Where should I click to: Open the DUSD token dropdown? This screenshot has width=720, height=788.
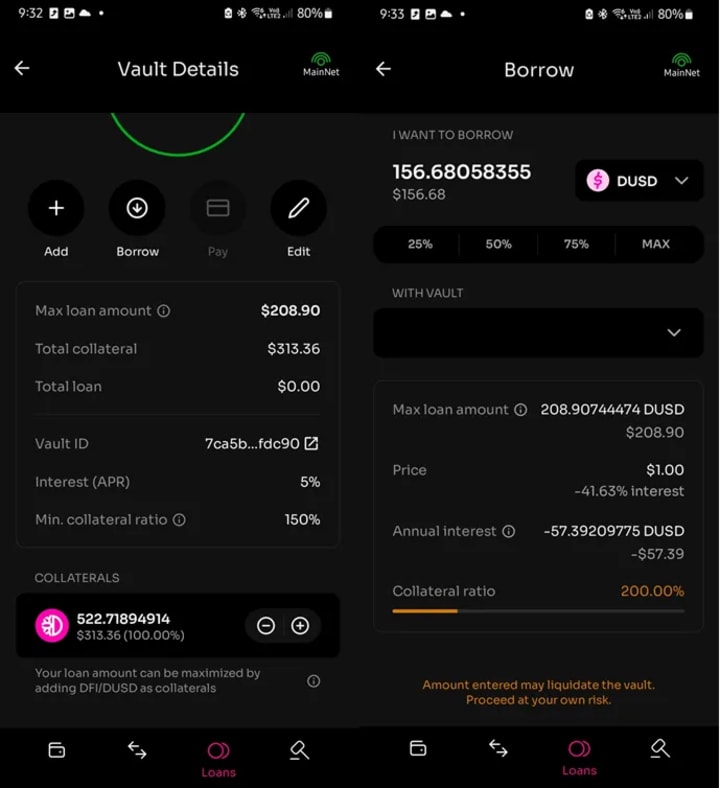tap(639, 180)
